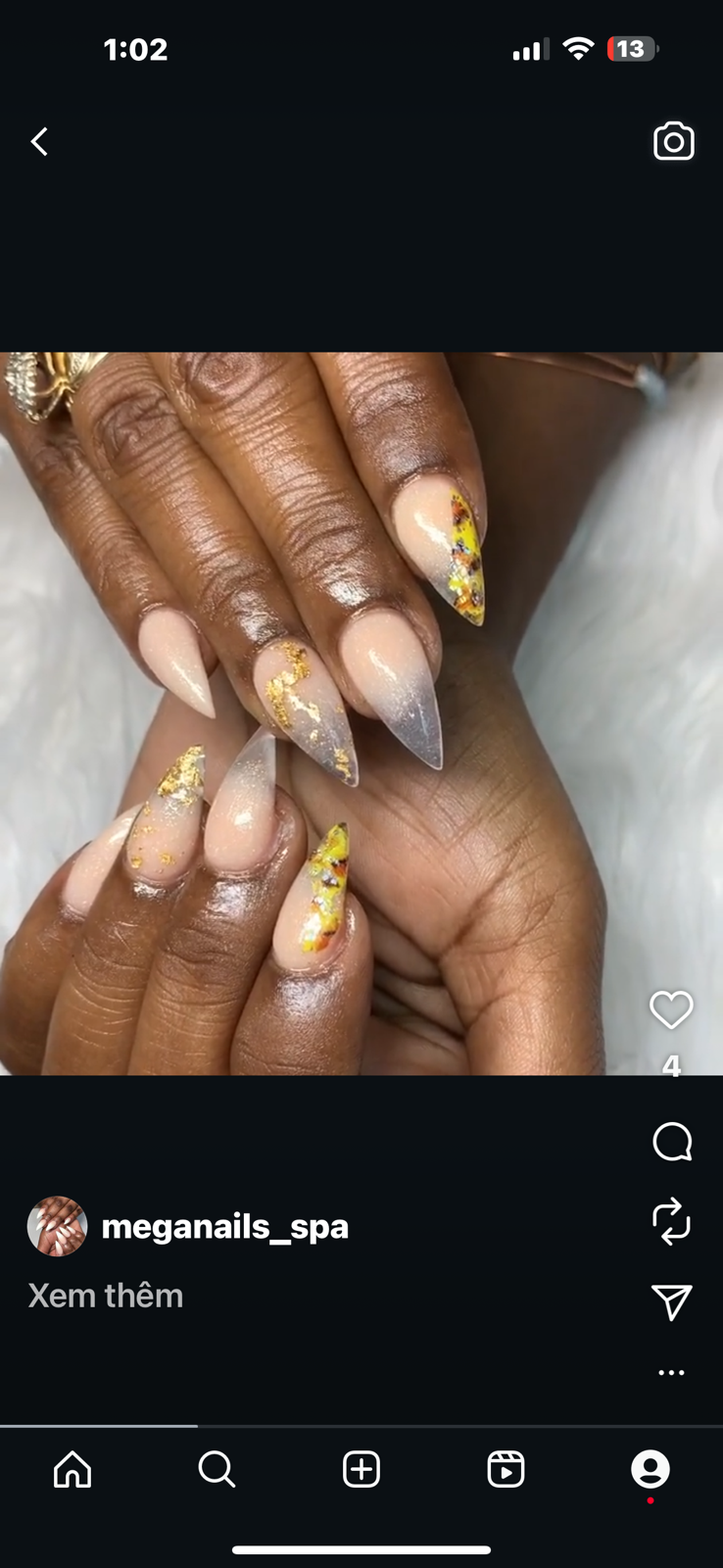The height and width of the screenshot is (1568, 723).
Task: Go back using the top-left arrow
Action: (x=39, y=142)
